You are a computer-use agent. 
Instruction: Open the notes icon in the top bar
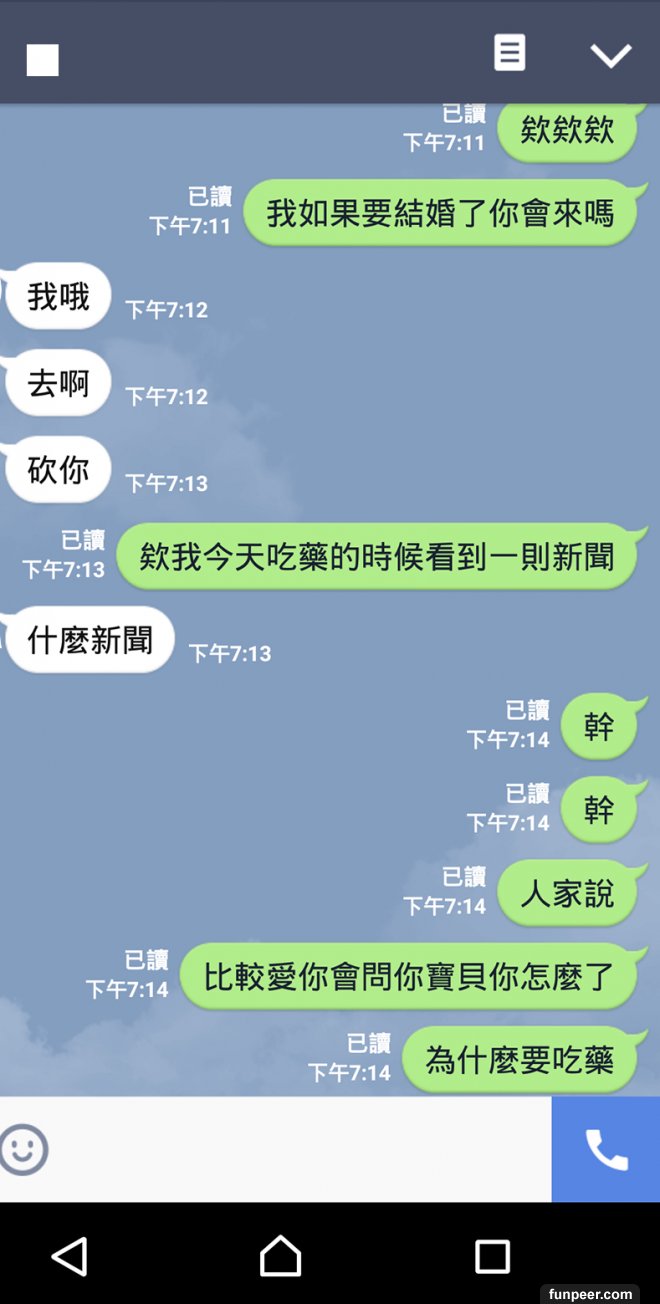click(509, 53)
